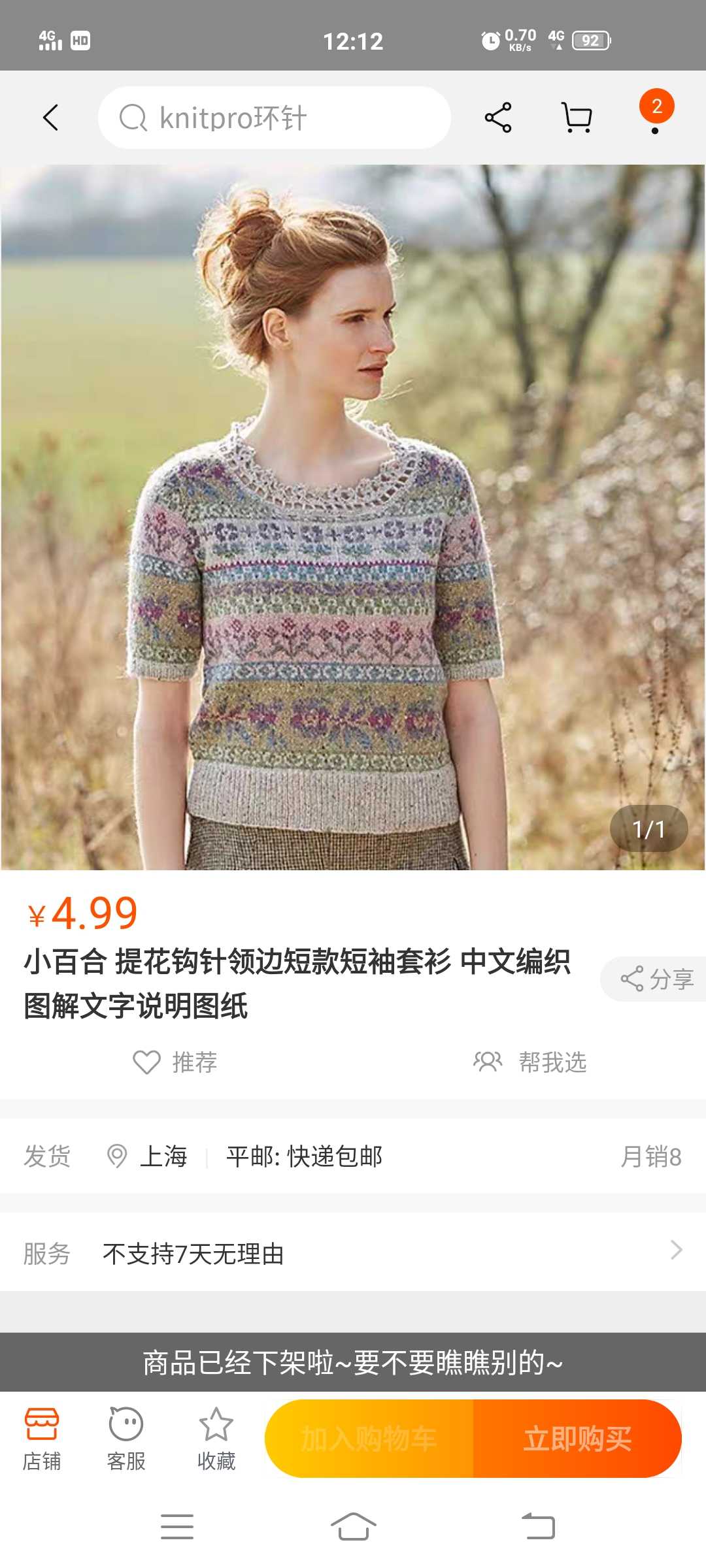Open the delivery info row from 上海
This screenshot has width=706, height=1568.
(353, 1156)
